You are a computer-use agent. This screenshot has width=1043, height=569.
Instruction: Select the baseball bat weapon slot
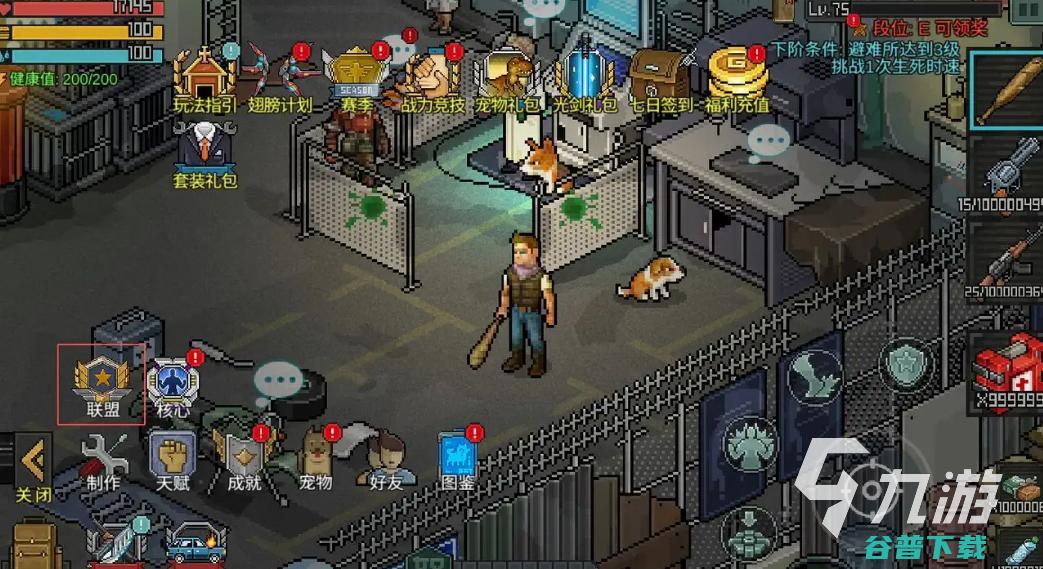click(1007, 90)
